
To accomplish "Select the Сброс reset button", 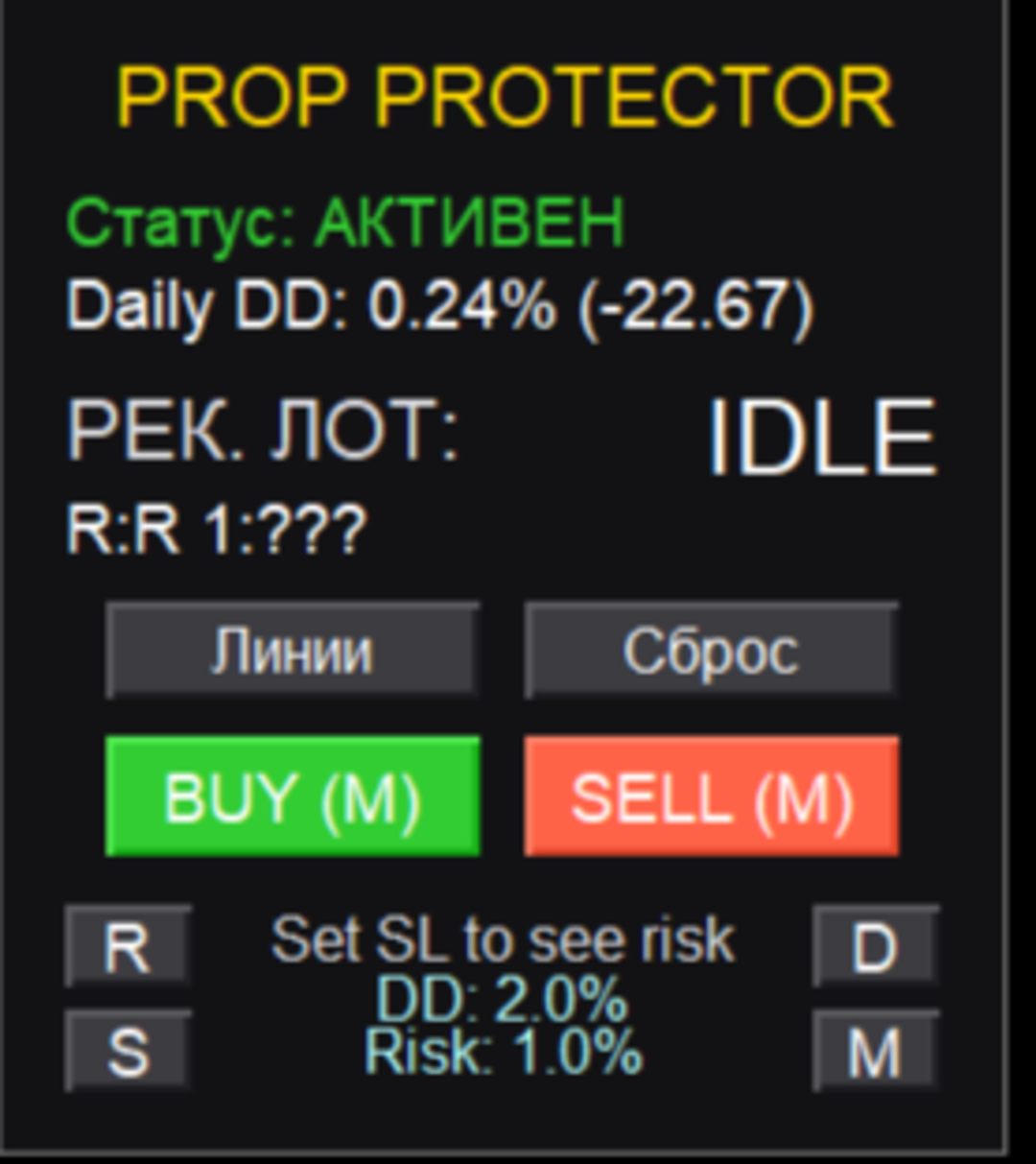I will (x=711, y=650).
